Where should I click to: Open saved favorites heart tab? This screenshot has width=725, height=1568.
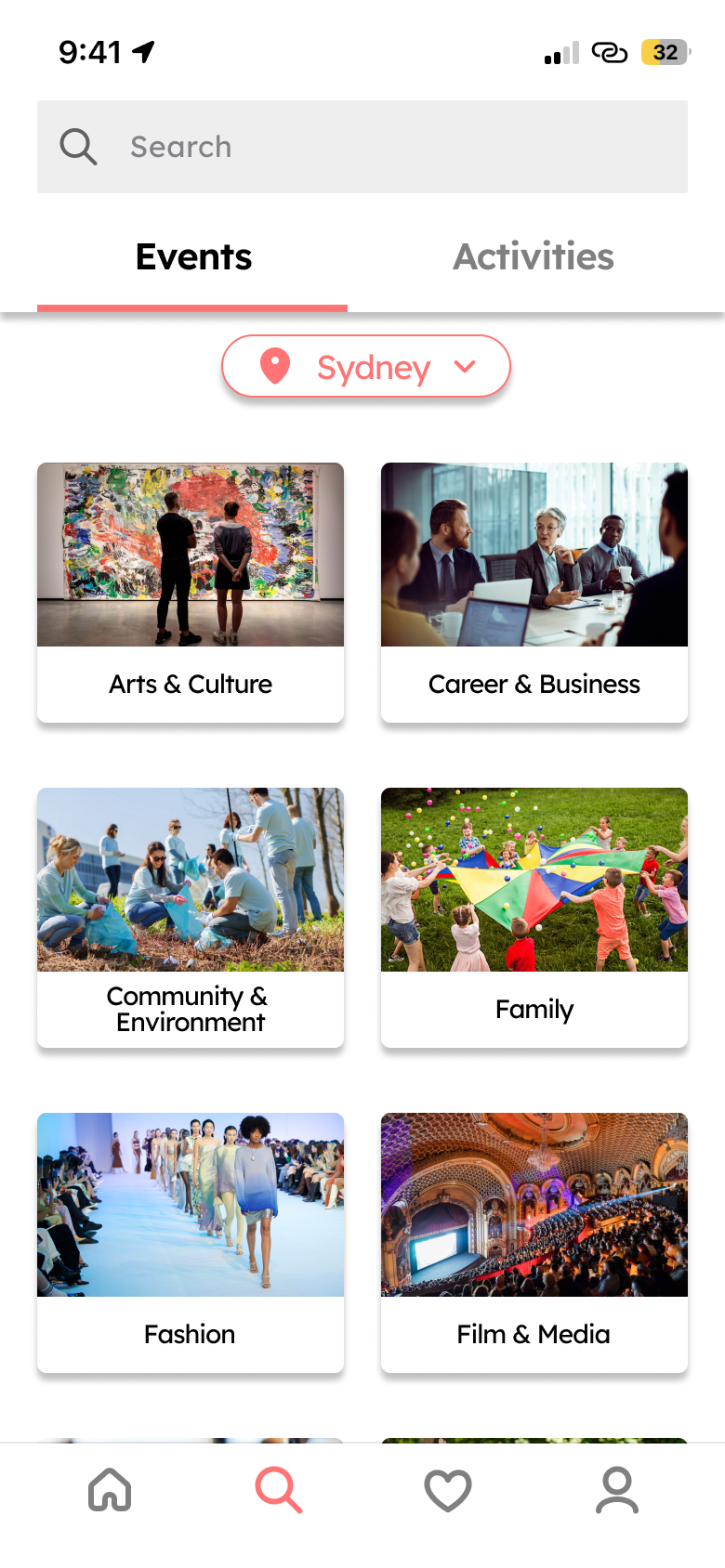pyautogui.click(x=448, y=1490)
